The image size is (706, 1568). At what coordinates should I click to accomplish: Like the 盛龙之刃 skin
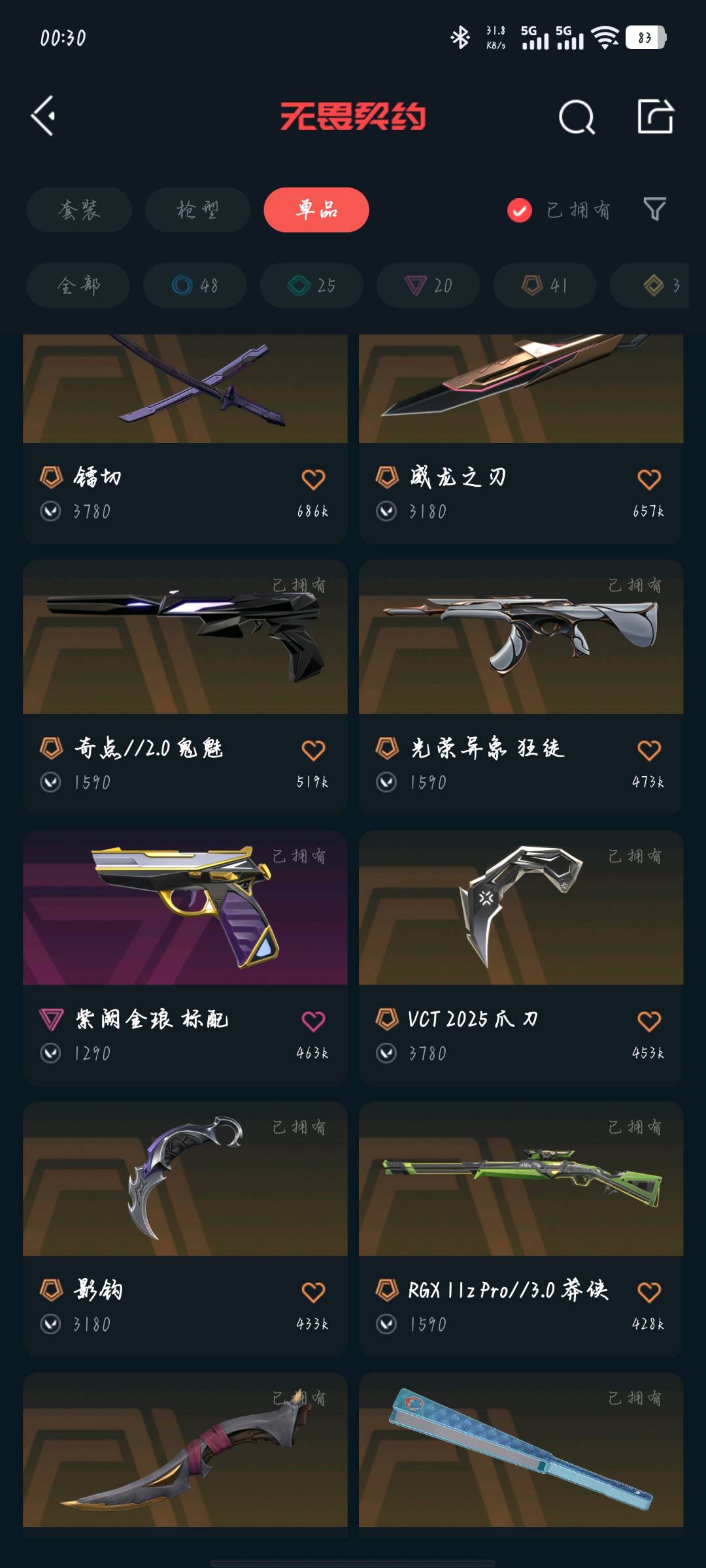point(648,480)
